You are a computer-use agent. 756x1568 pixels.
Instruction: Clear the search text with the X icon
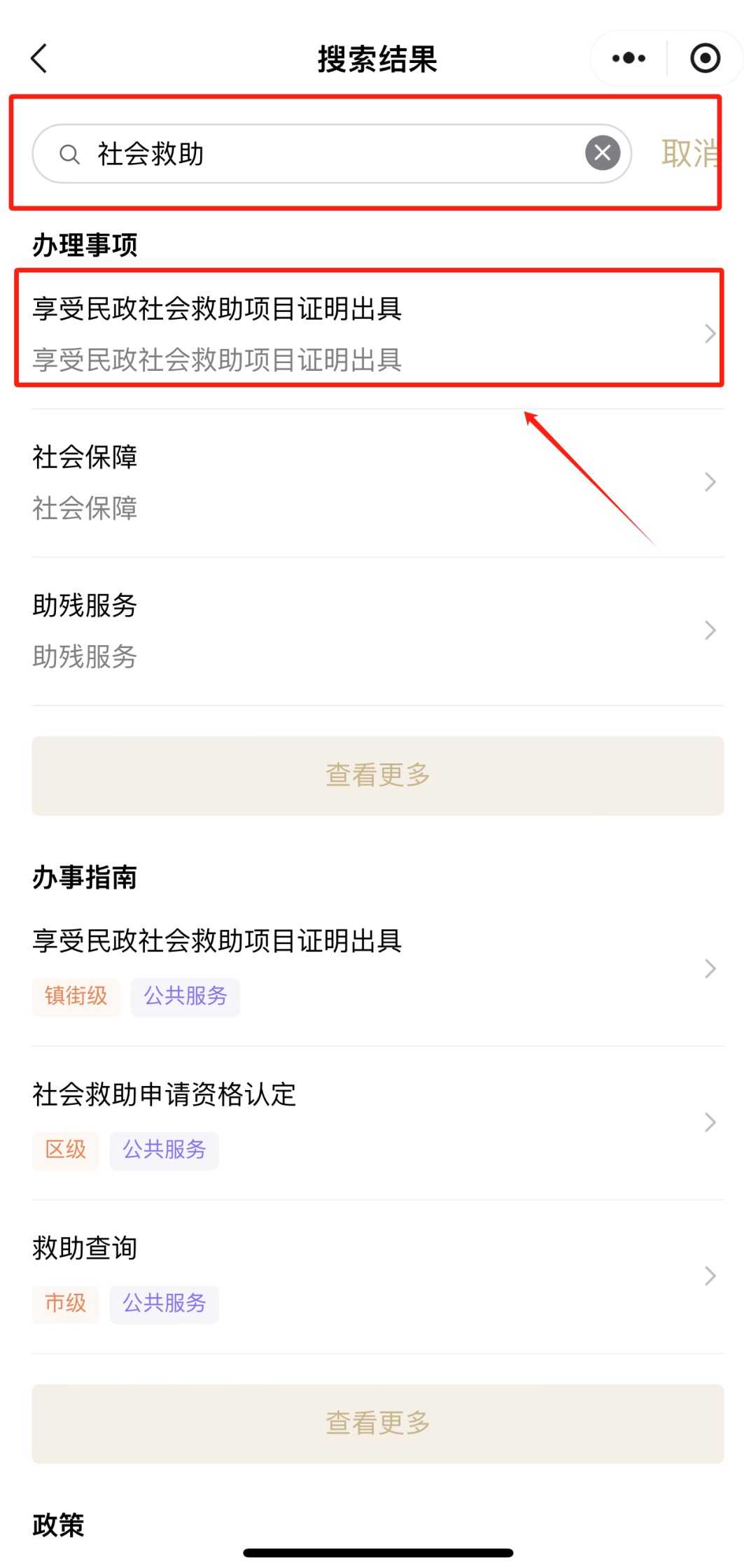click(602, 153)
